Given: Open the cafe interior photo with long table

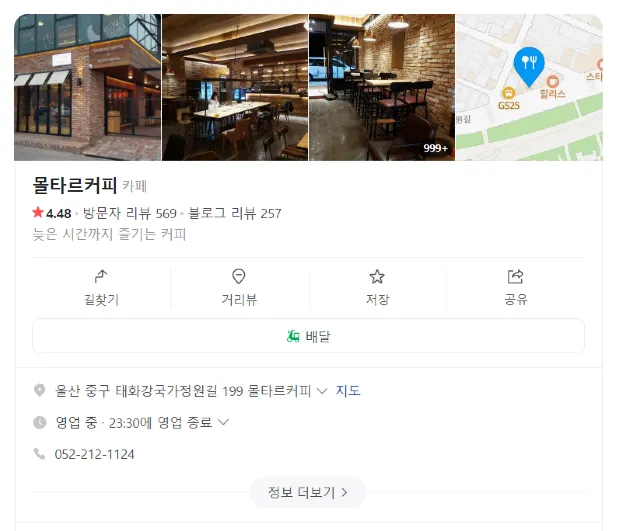Looking at the screenshot, I should pos(235,87).
